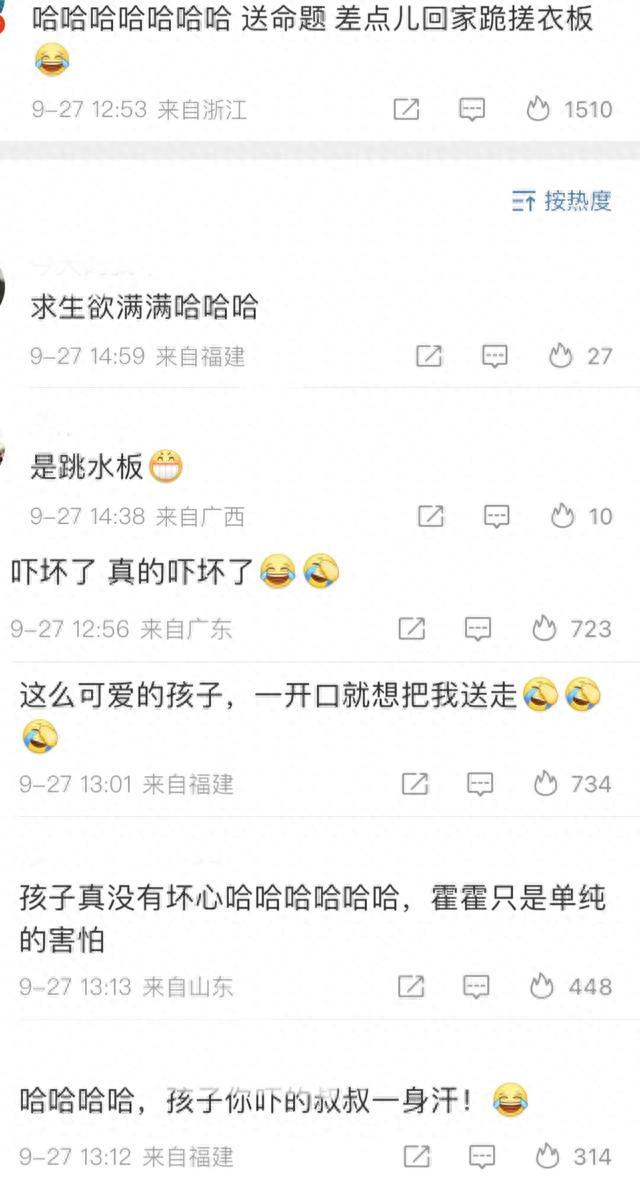Share the 差点儿回家跪搓衣板 comment
Viewport: 640px width, 1183px height.
(406, 109)
